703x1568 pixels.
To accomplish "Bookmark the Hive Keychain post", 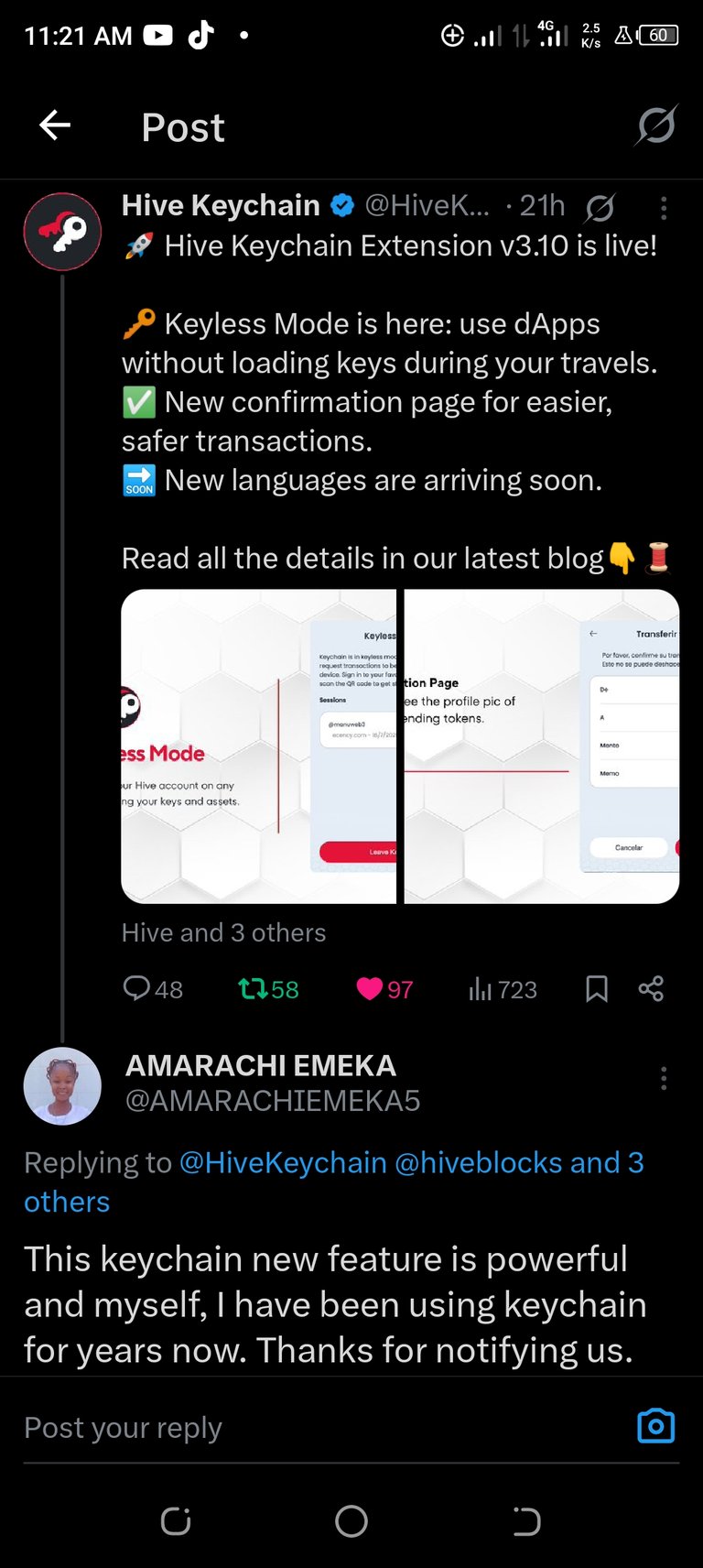I will 597,989.
